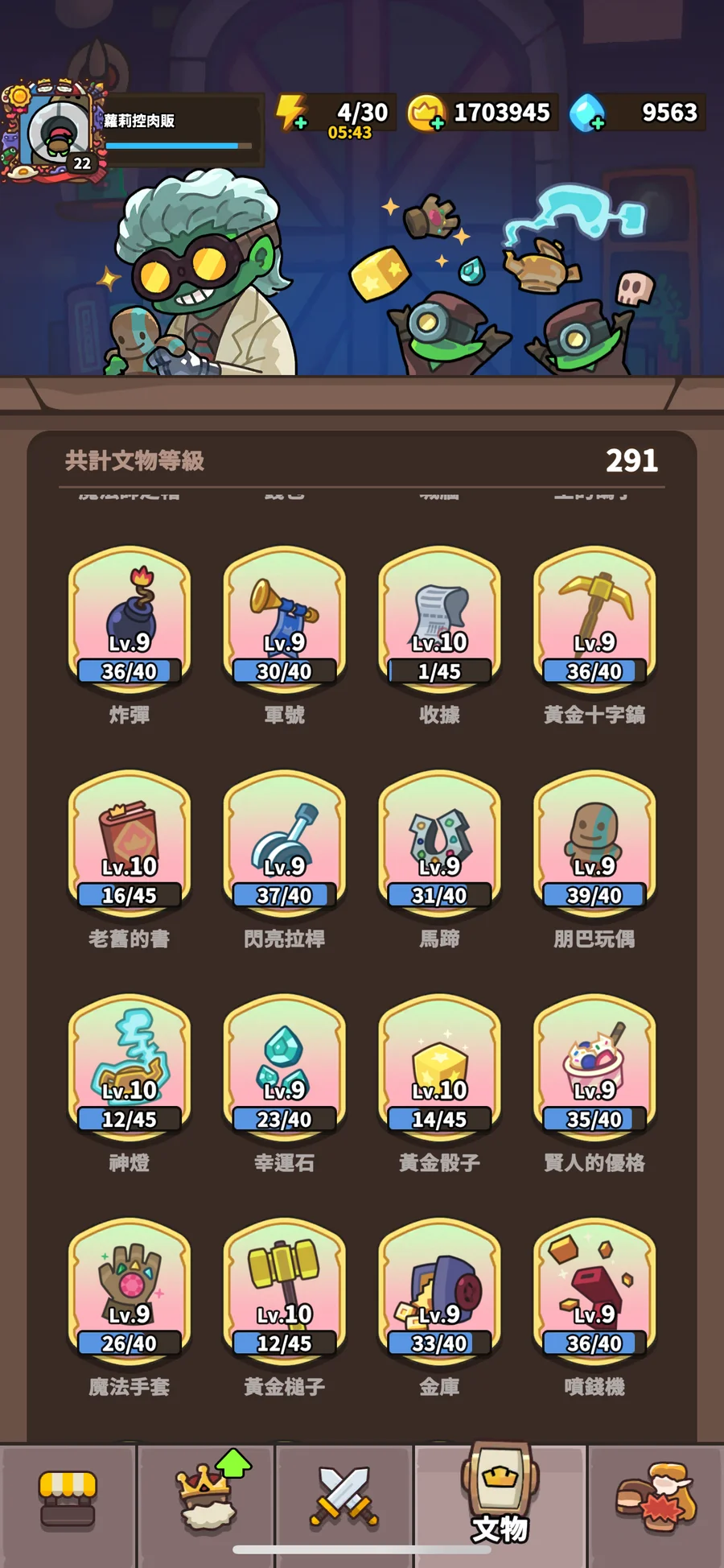Switch to the crossed swords battle tab

tap(344, 1499)
